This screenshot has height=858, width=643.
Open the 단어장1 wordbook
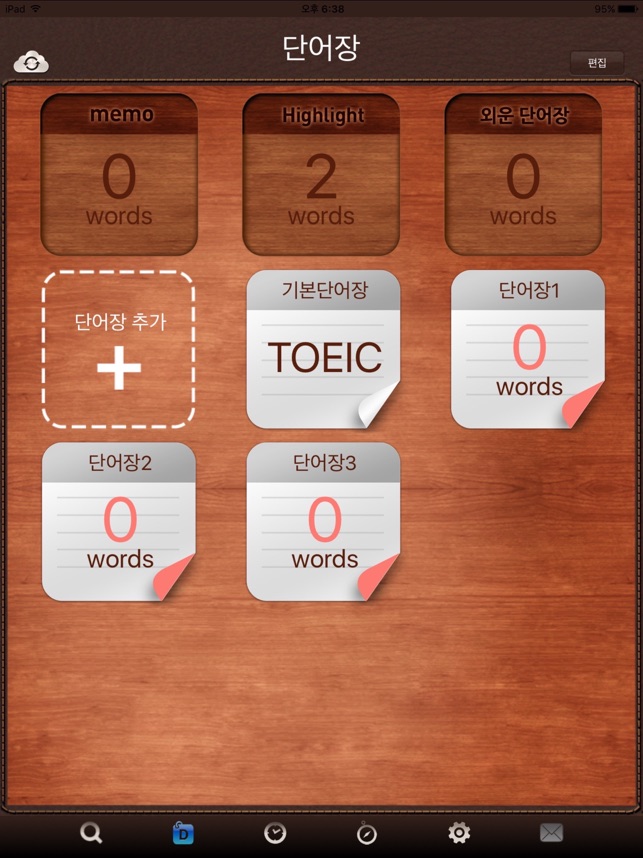coord(528,349)
